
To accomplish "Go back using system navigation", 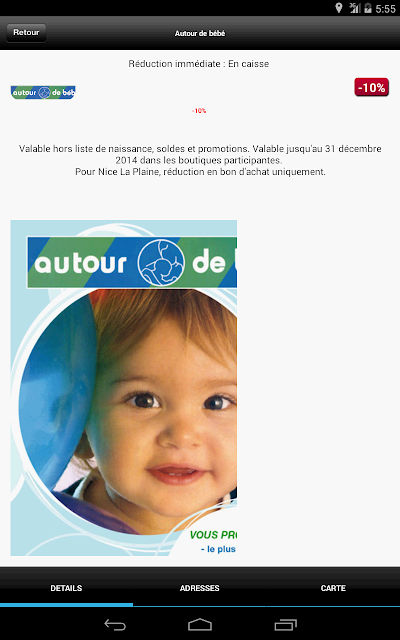I will click(115, 624).
